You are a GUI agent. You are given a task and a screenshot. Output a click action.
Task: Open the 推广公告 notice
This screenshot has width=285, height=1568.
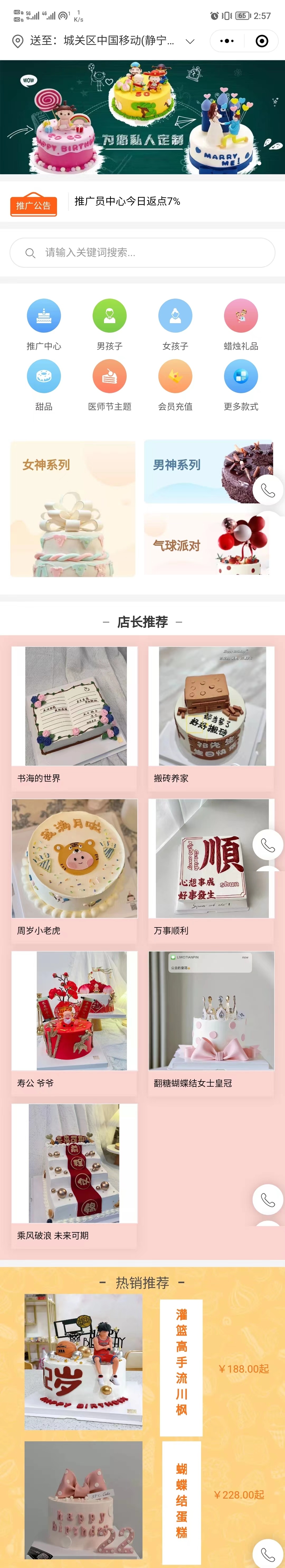34,205
